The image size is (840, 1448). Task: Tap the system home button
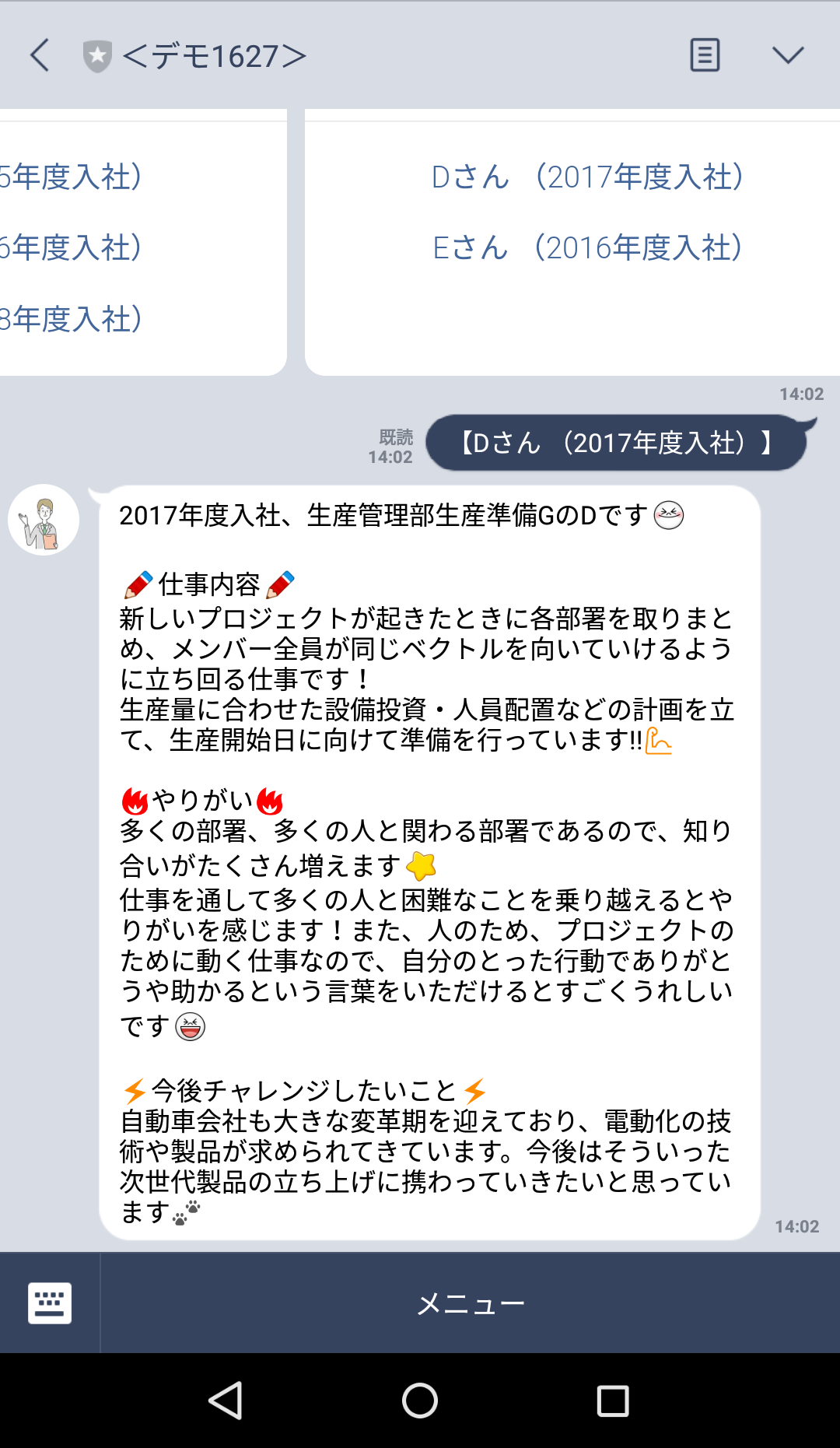tap(420, 1401)
